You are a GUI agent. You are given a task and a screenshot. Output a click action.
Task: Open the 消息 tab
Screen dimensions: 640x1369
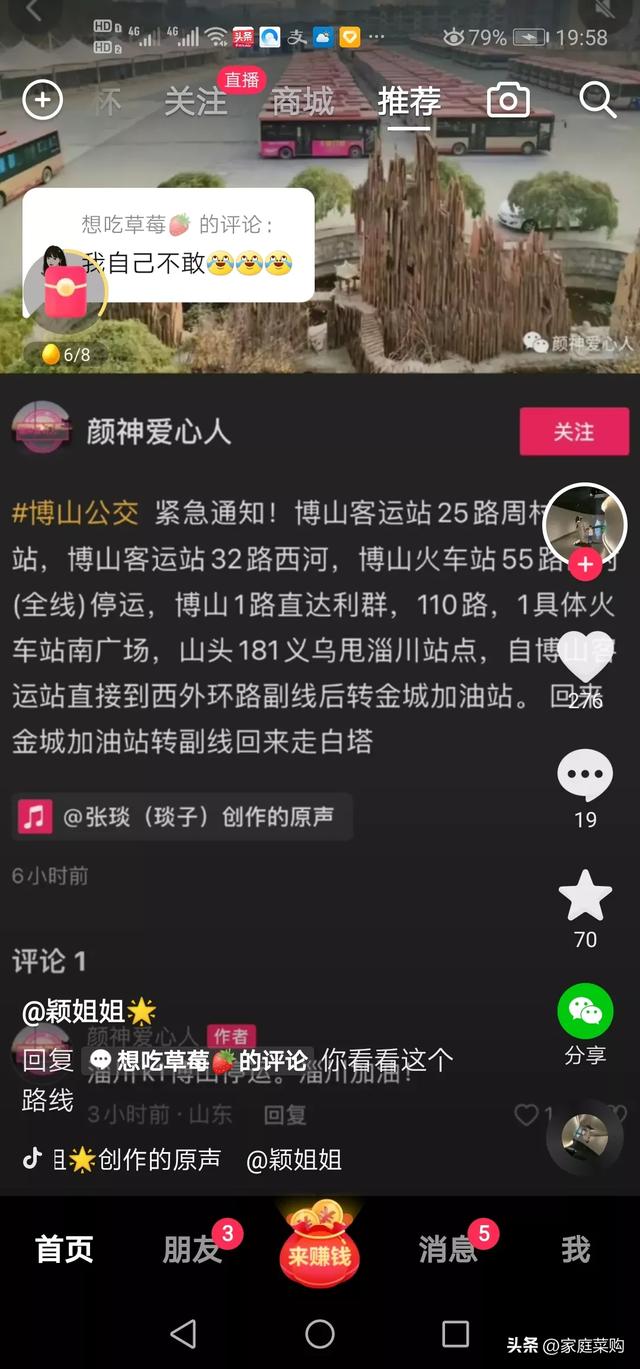448,1249
